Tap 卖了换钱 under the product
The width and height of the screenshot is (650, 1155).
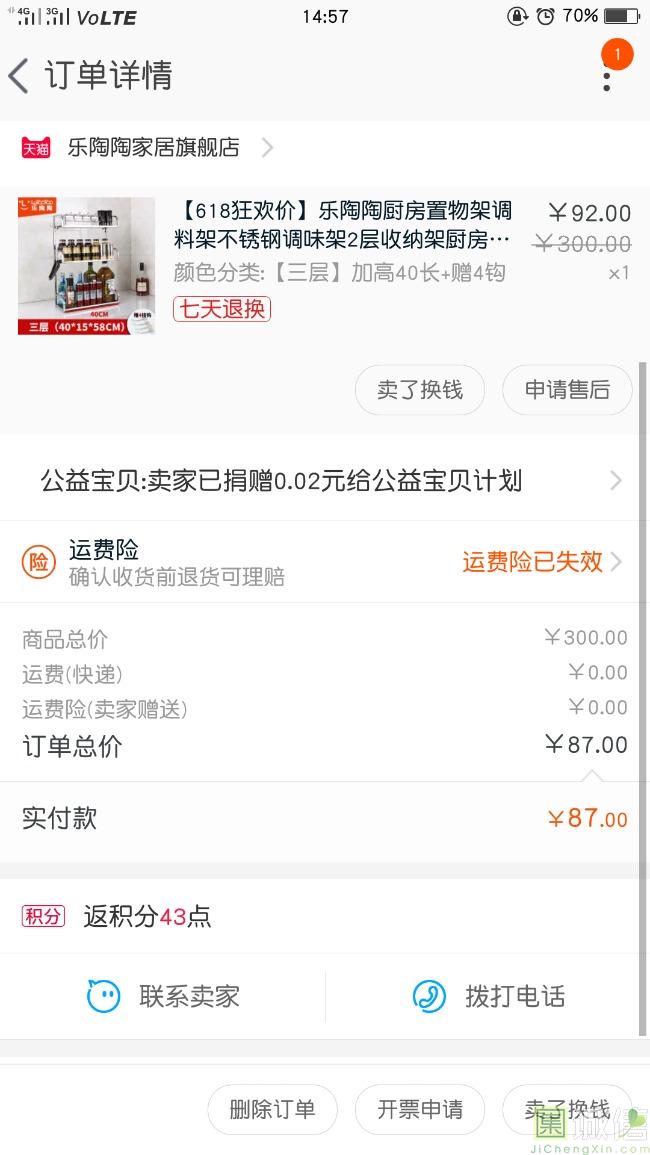point(420,390)
